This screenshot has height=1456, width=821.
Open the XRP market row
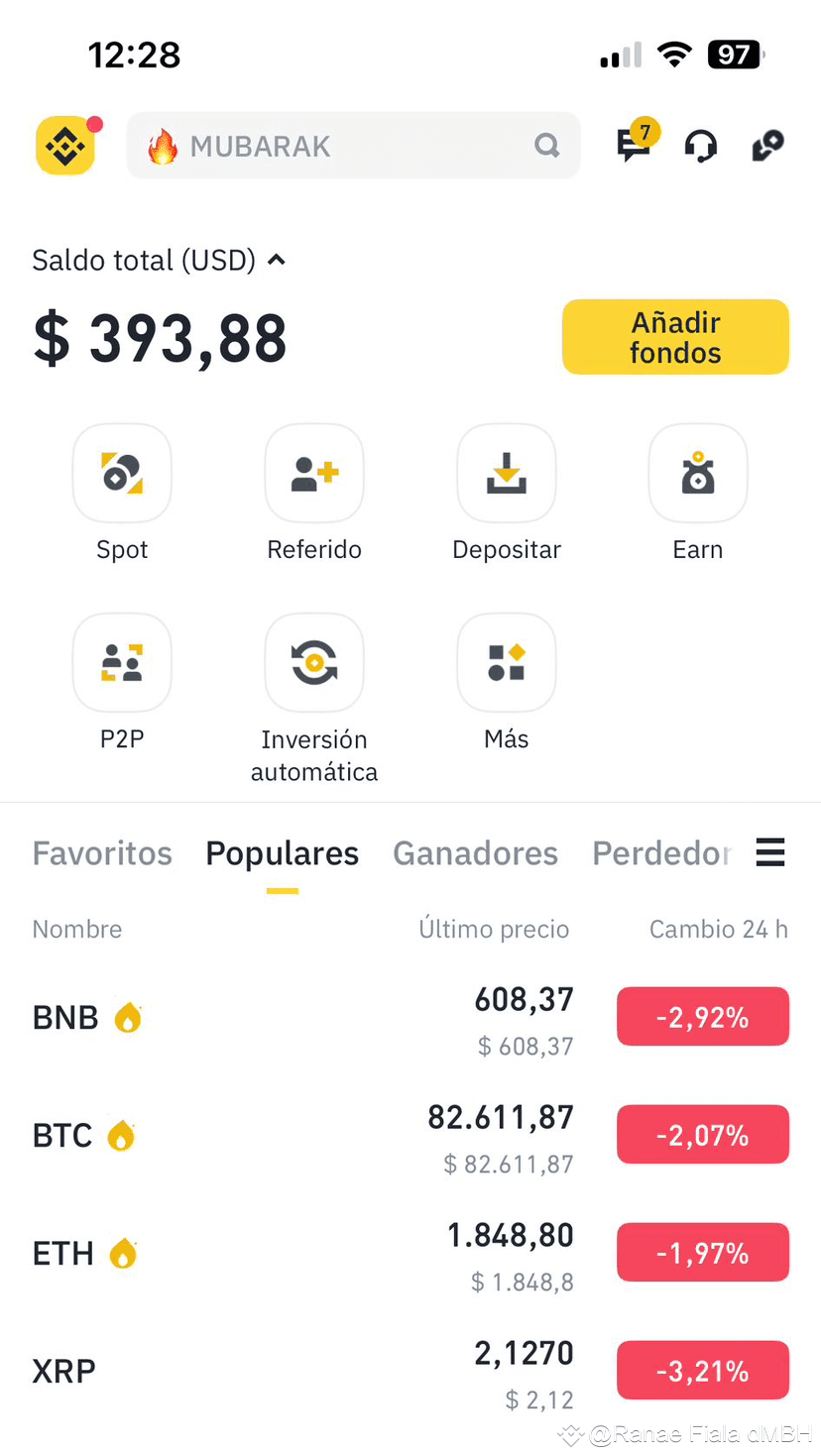(410, 1371)
